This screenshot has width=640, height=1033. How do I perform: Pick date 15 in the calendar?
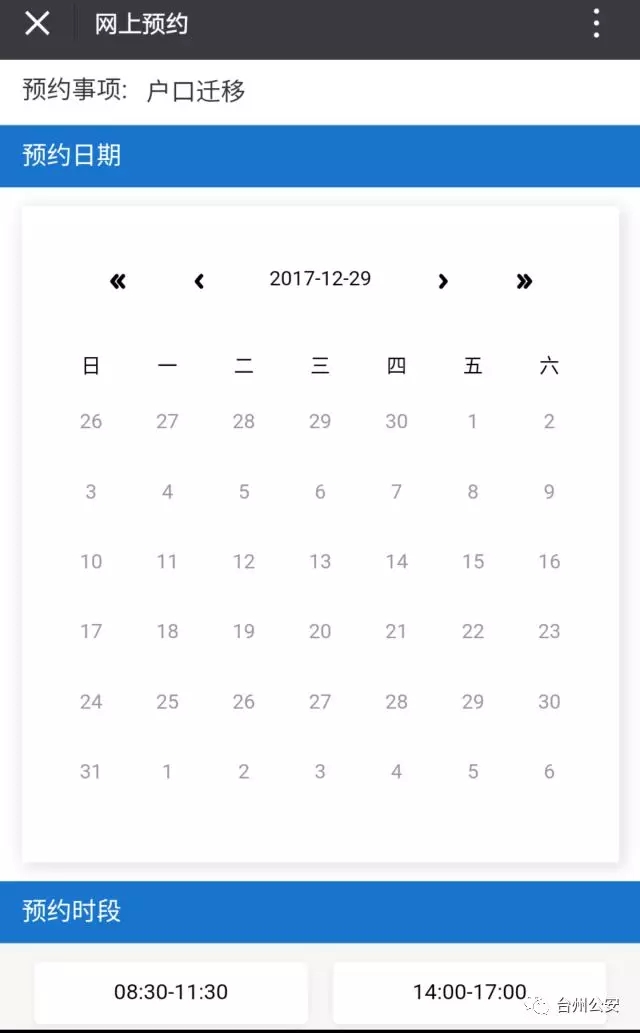[x=473, y=561]
